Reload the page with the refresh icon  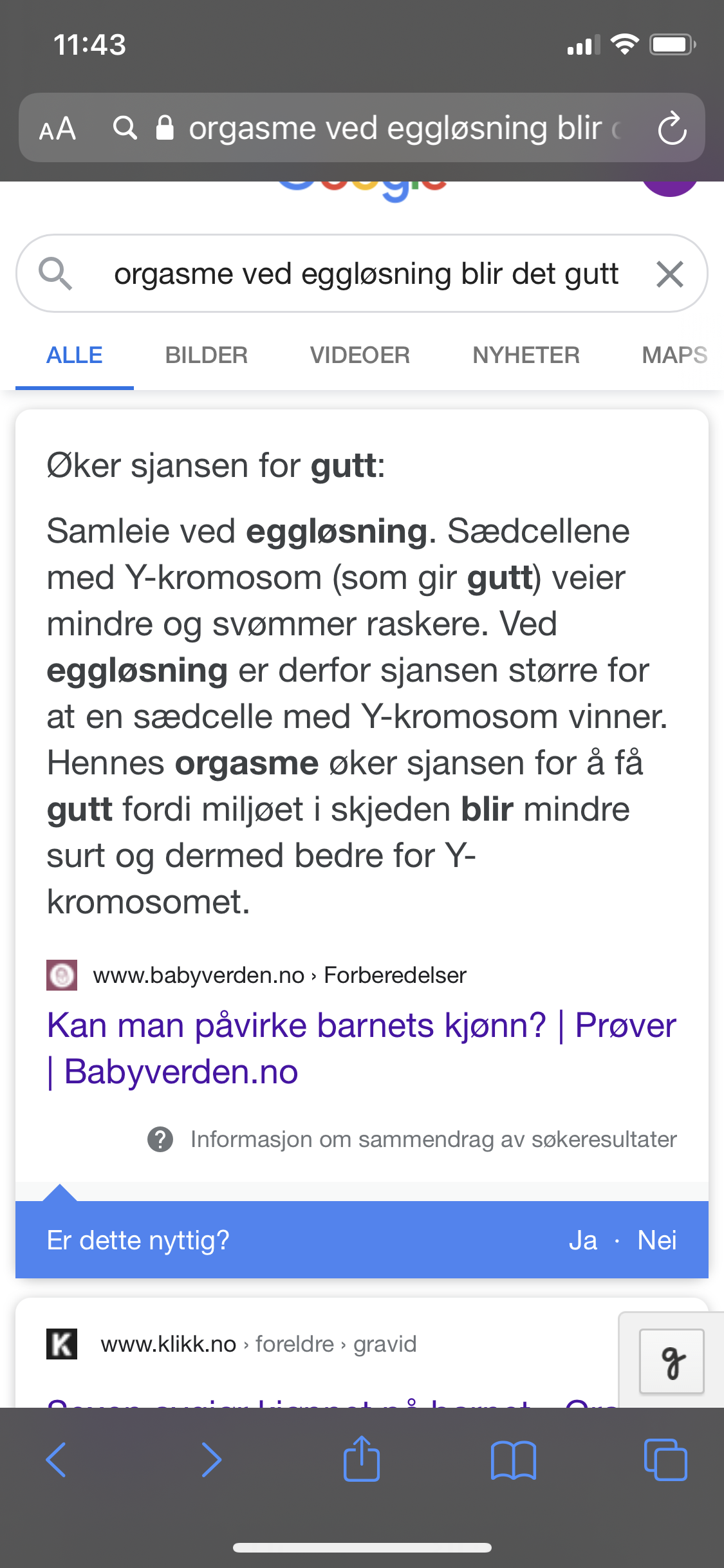672,128
